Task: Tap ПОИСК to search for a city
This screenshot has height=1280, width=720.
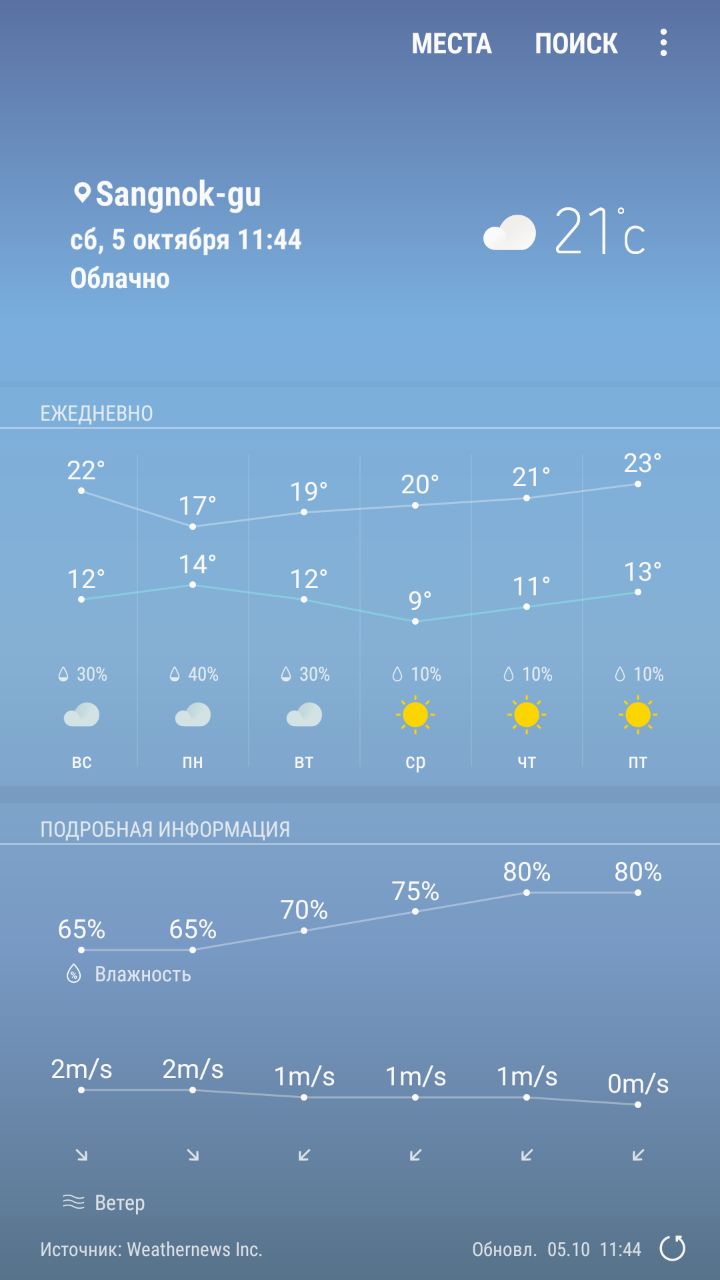Action: point(576,44)
